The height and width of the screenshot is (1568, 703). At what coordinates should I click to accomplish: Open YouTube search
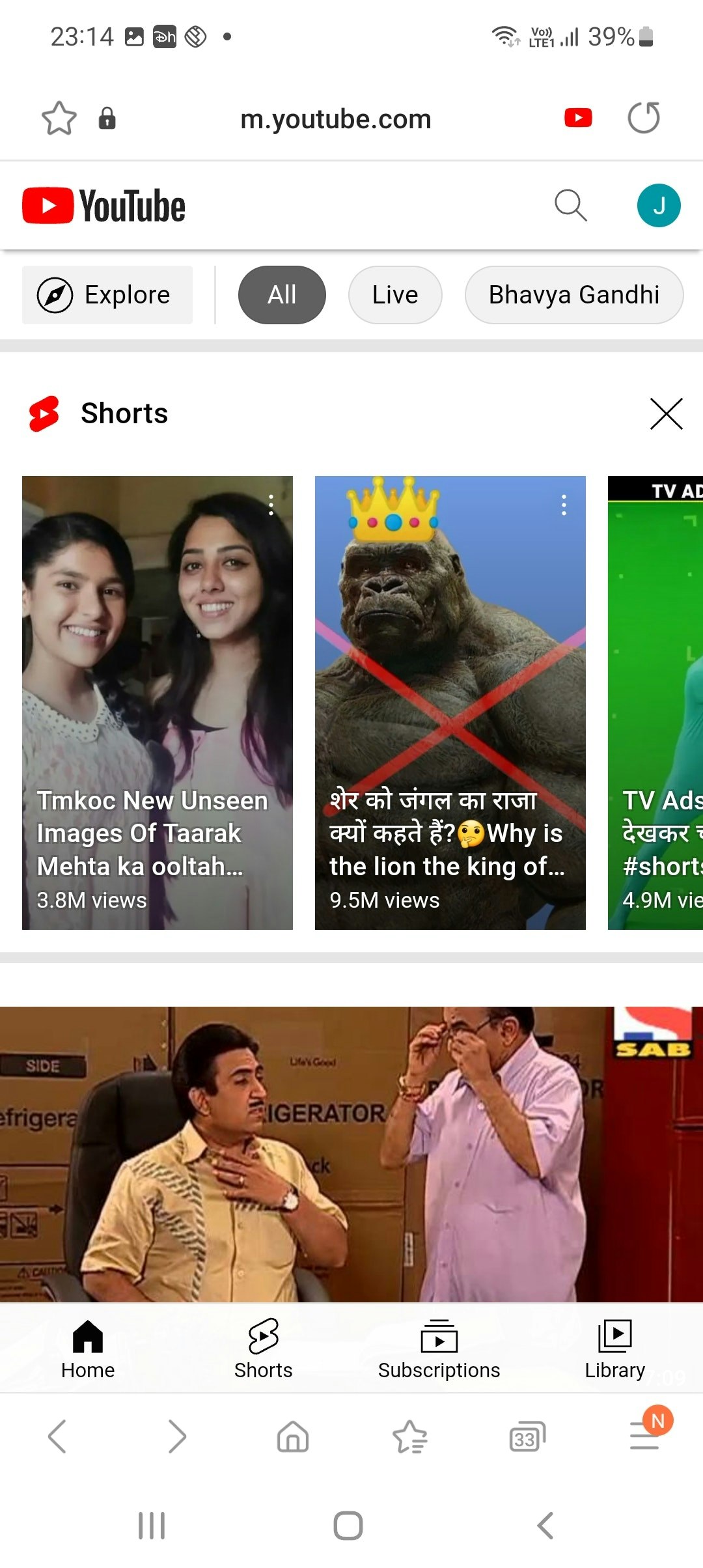pyautogui.click(x=570, y=206)
